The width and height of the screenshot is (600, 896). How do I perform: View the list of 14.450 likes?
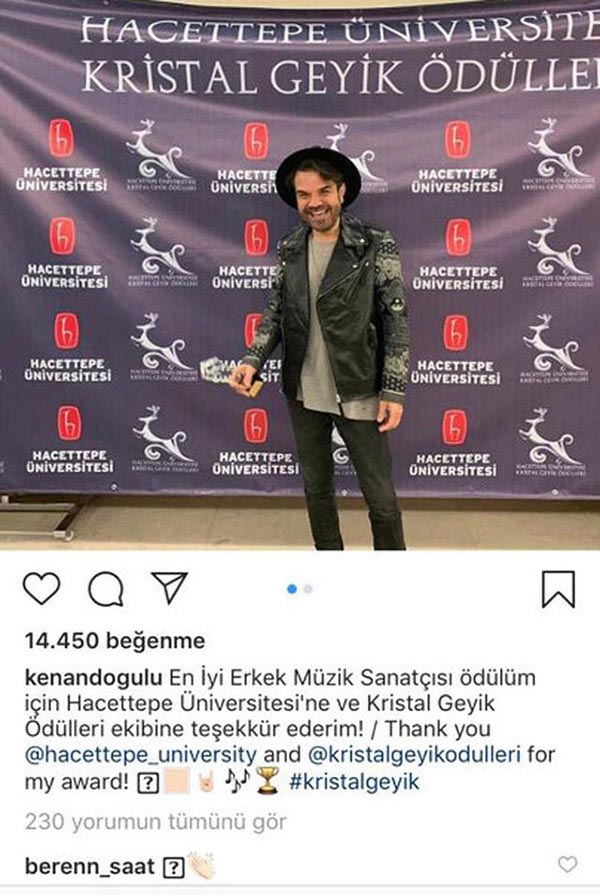pos(113,640)
